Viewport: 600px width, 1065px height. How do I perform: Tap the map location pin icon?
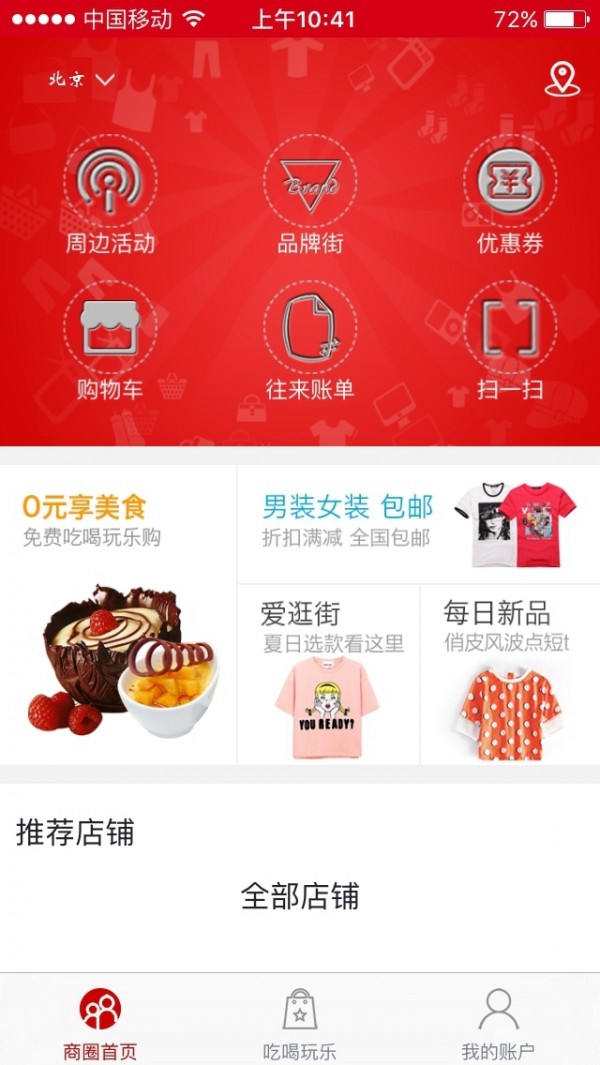coord(562,79)
